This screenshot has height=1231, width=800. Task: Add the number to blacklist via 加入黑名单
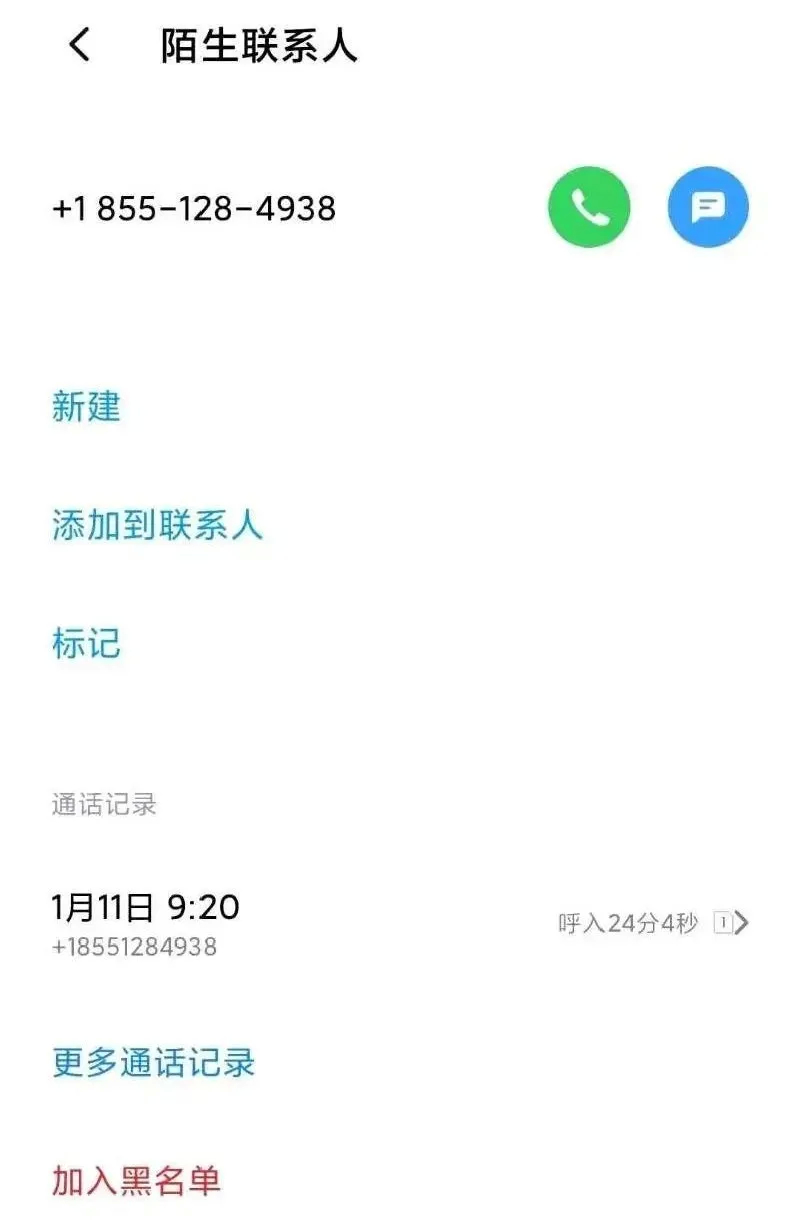141,1181
